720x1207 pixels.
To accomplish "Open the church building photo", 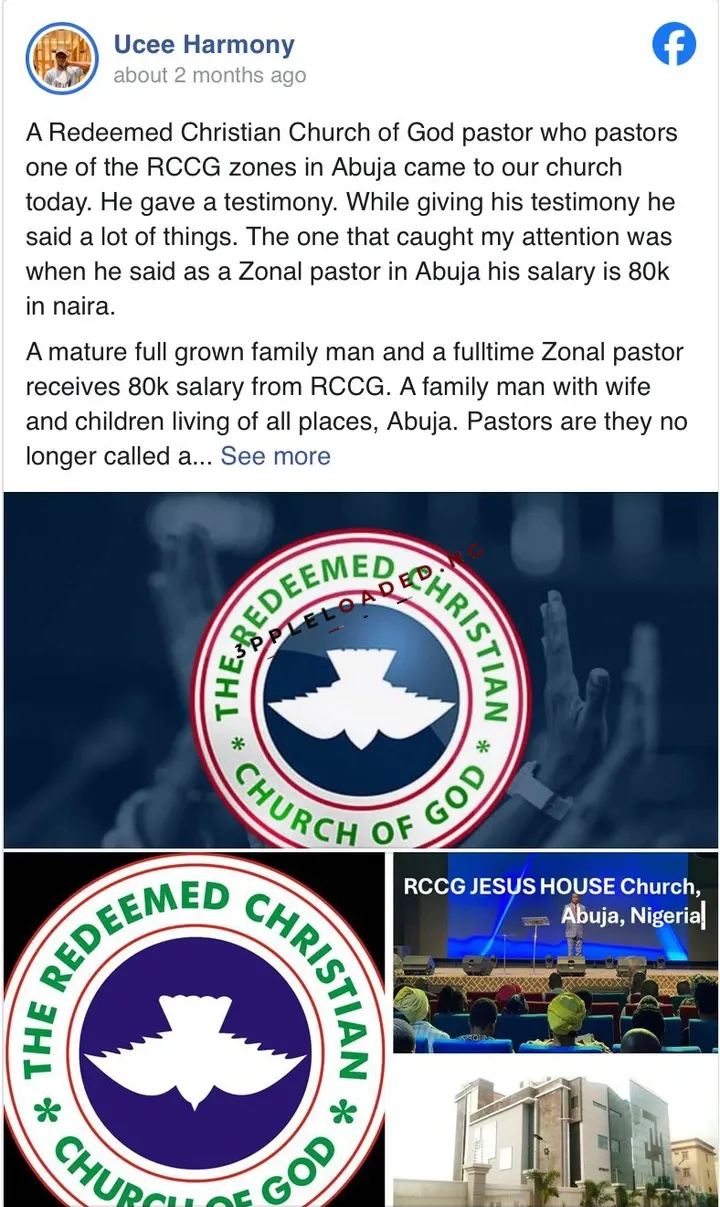I will click(x=555, y=1134).
